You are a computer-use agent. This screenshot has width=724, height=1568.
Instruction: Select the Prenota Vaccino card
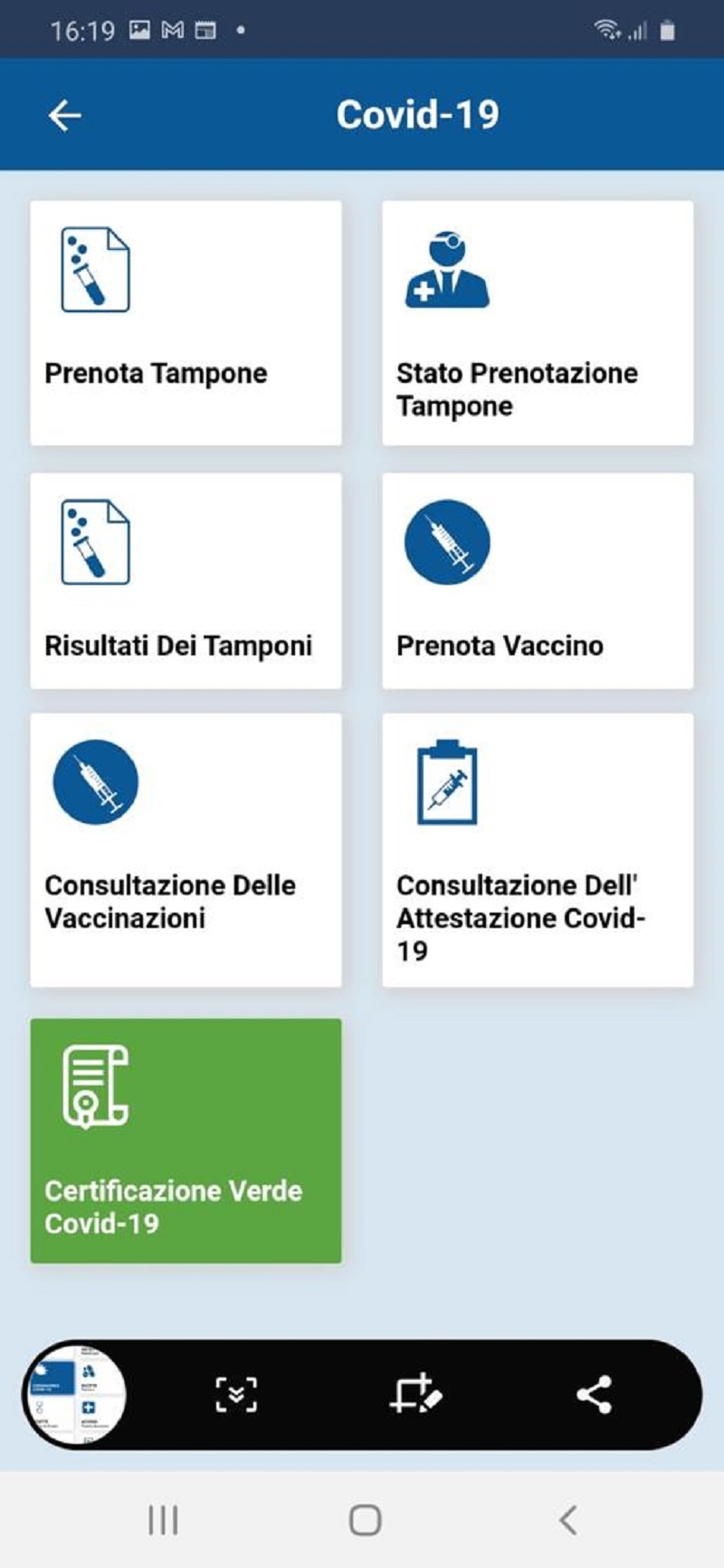(538, 580)
